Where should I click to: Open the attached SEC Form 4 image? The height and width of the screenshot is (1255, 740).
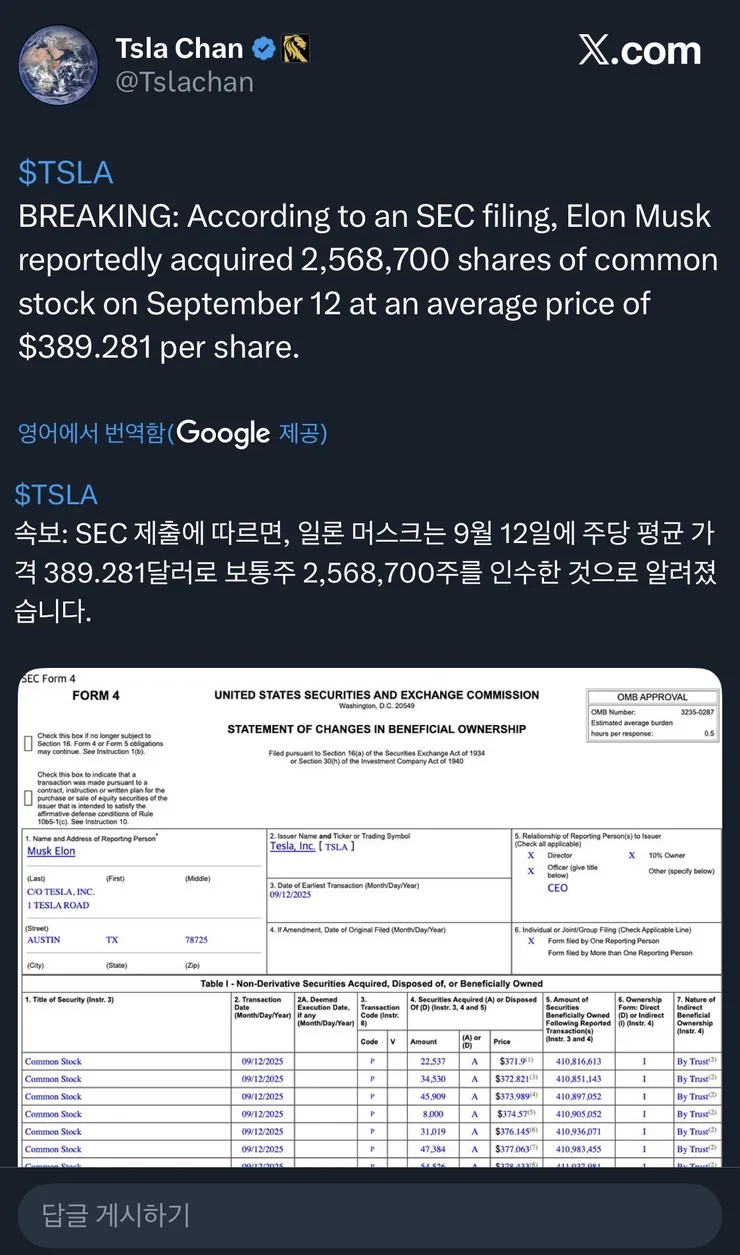370,915
